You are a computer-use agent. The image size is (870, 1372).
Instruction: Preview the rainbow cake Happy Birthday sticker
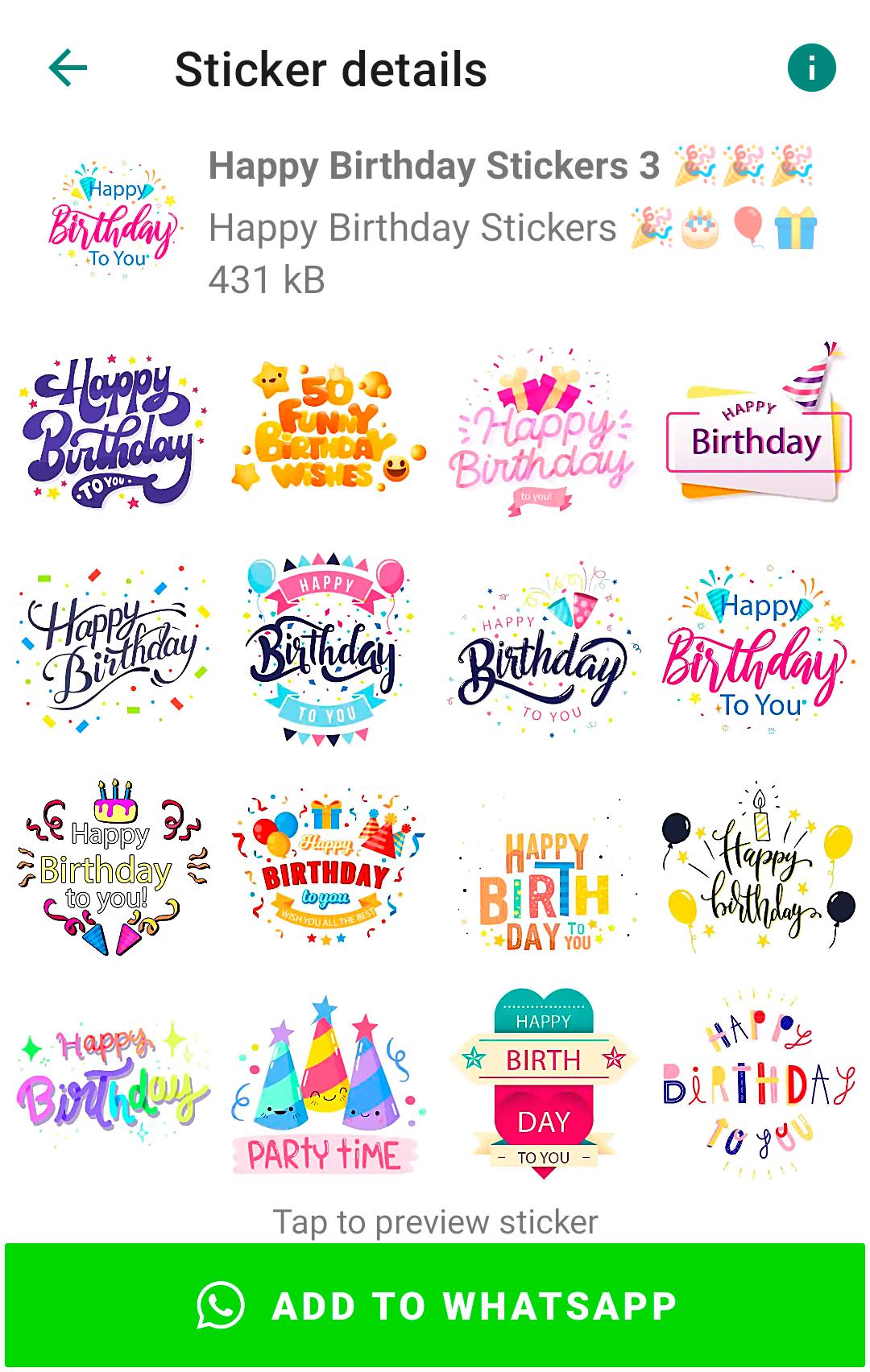click(111, 868)
